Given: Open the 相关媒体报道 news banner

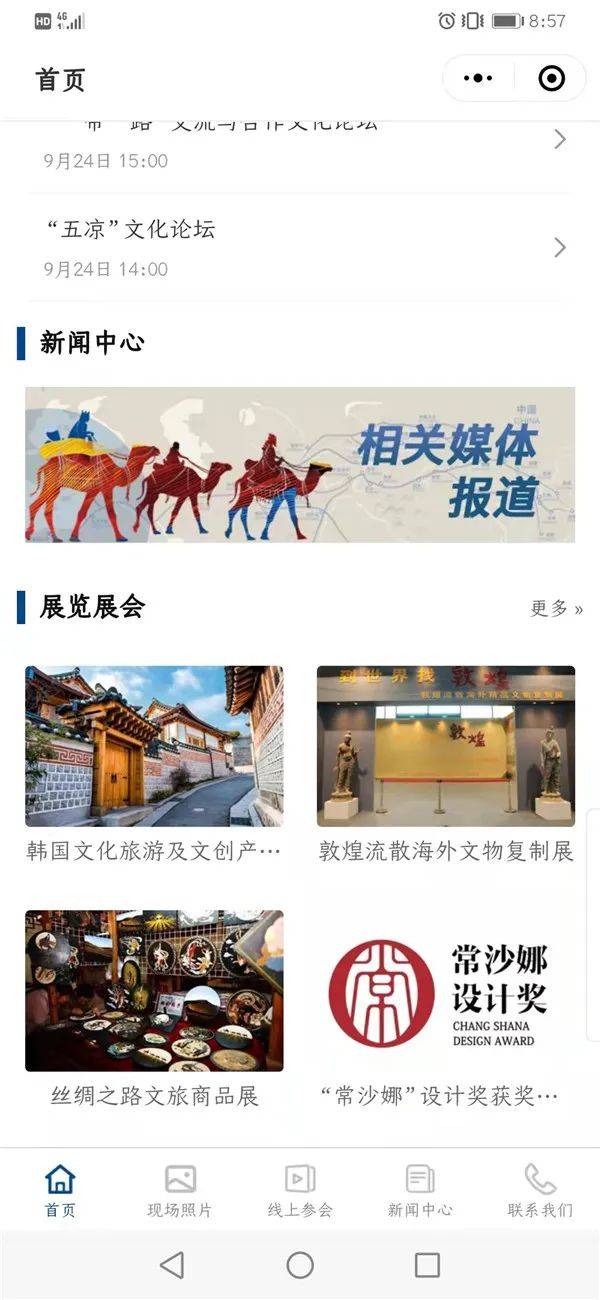Looking at the screenshot, I should (300, 465).
